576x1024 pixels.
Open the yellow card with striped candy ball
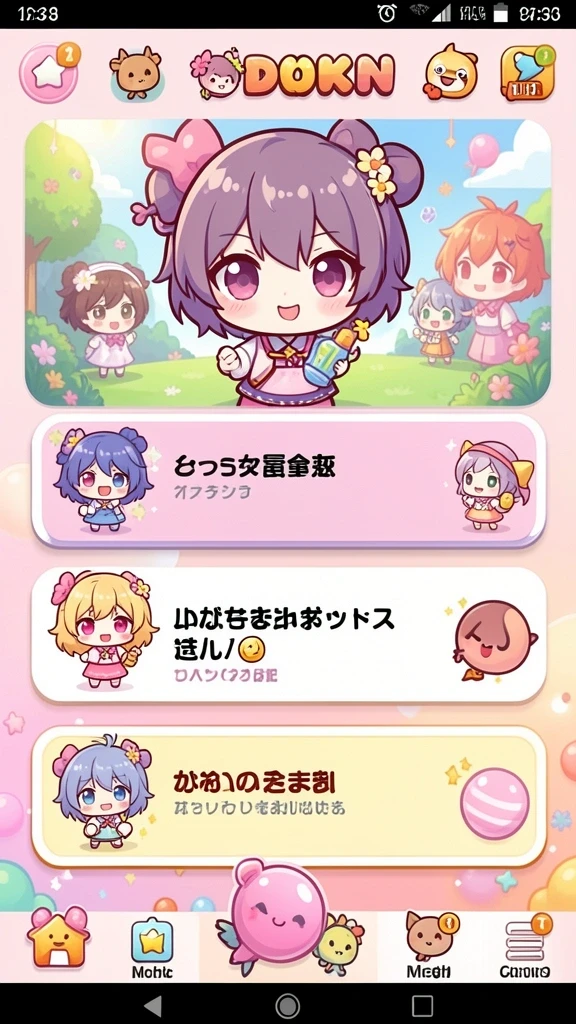click(288, 796)
